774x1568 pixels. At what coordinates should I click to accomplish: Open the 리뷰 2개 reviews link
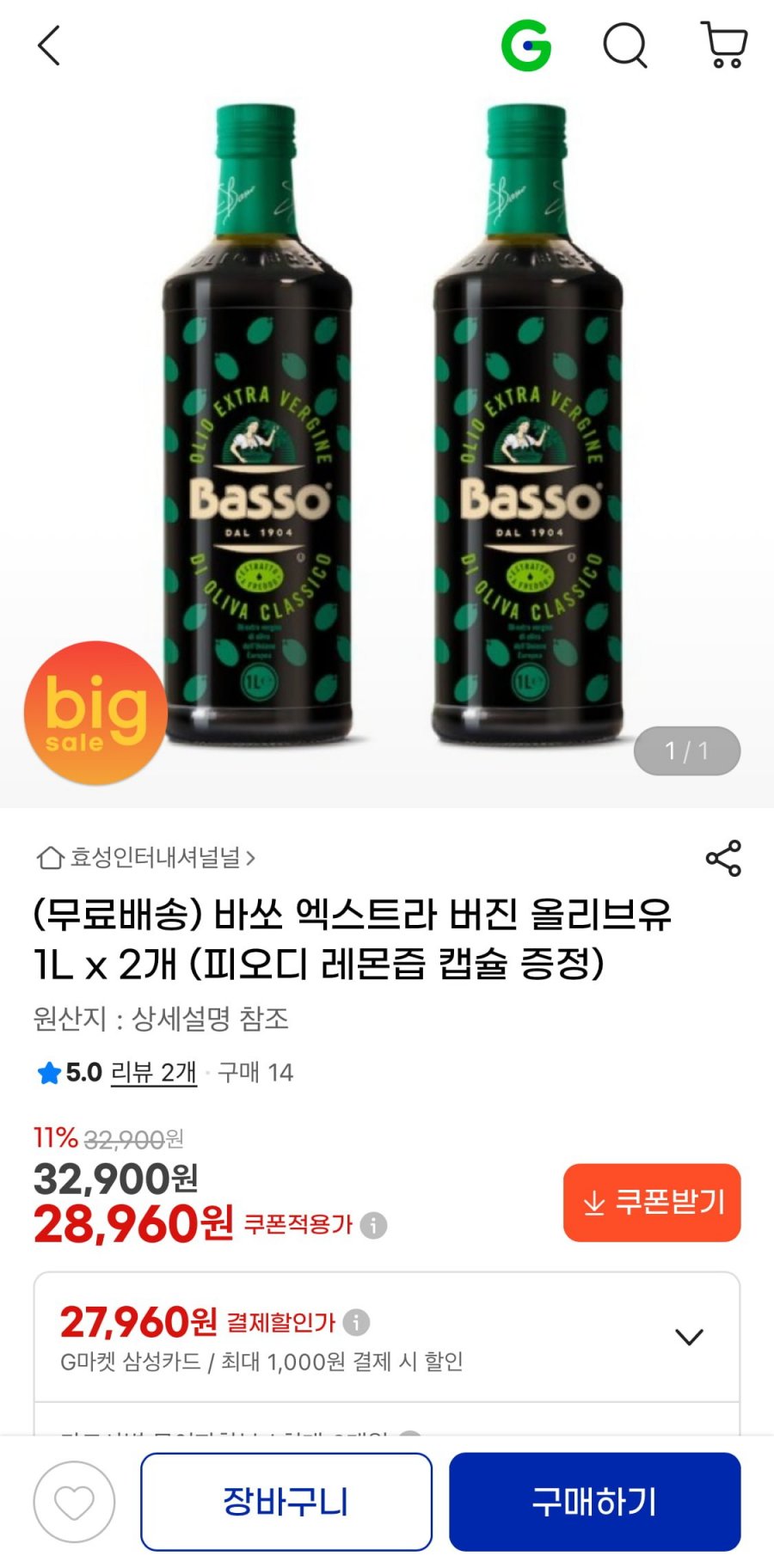tap(154, 1072)
